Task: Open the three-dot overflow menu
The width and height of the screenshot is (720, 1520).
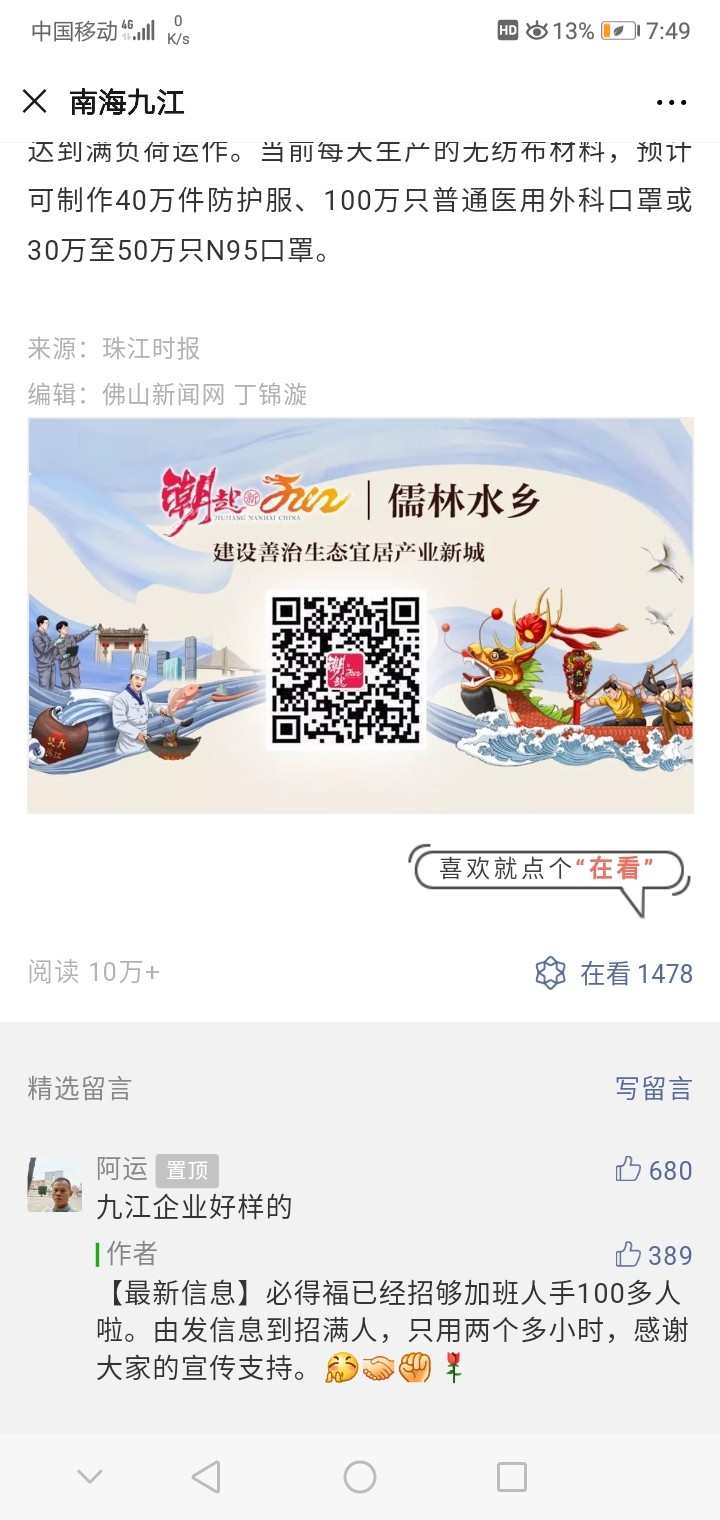Action: 672,103
